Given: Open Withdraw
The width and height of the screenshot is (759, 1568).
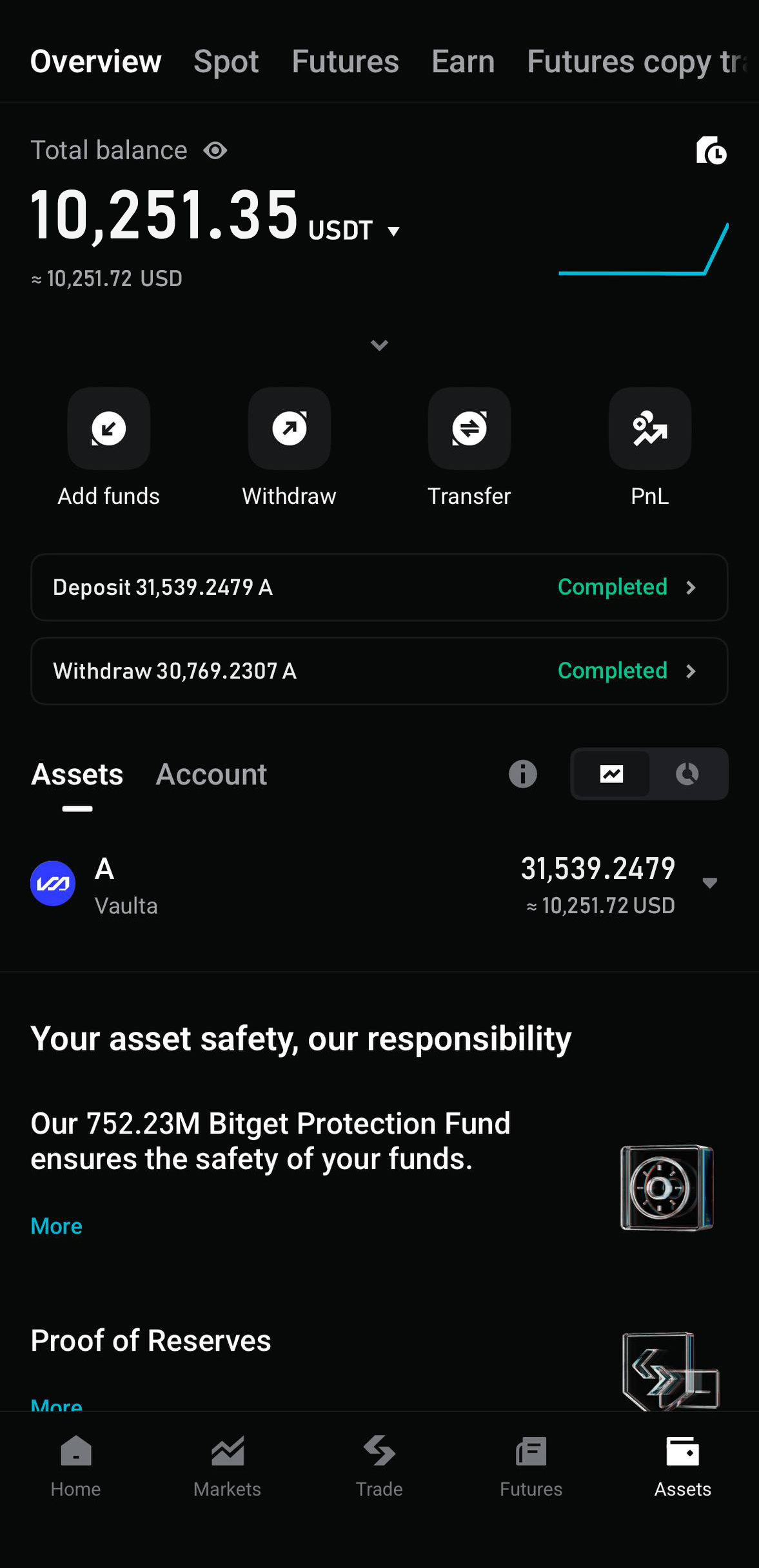Looking at the screenshot, I should [x=289, y=429].
